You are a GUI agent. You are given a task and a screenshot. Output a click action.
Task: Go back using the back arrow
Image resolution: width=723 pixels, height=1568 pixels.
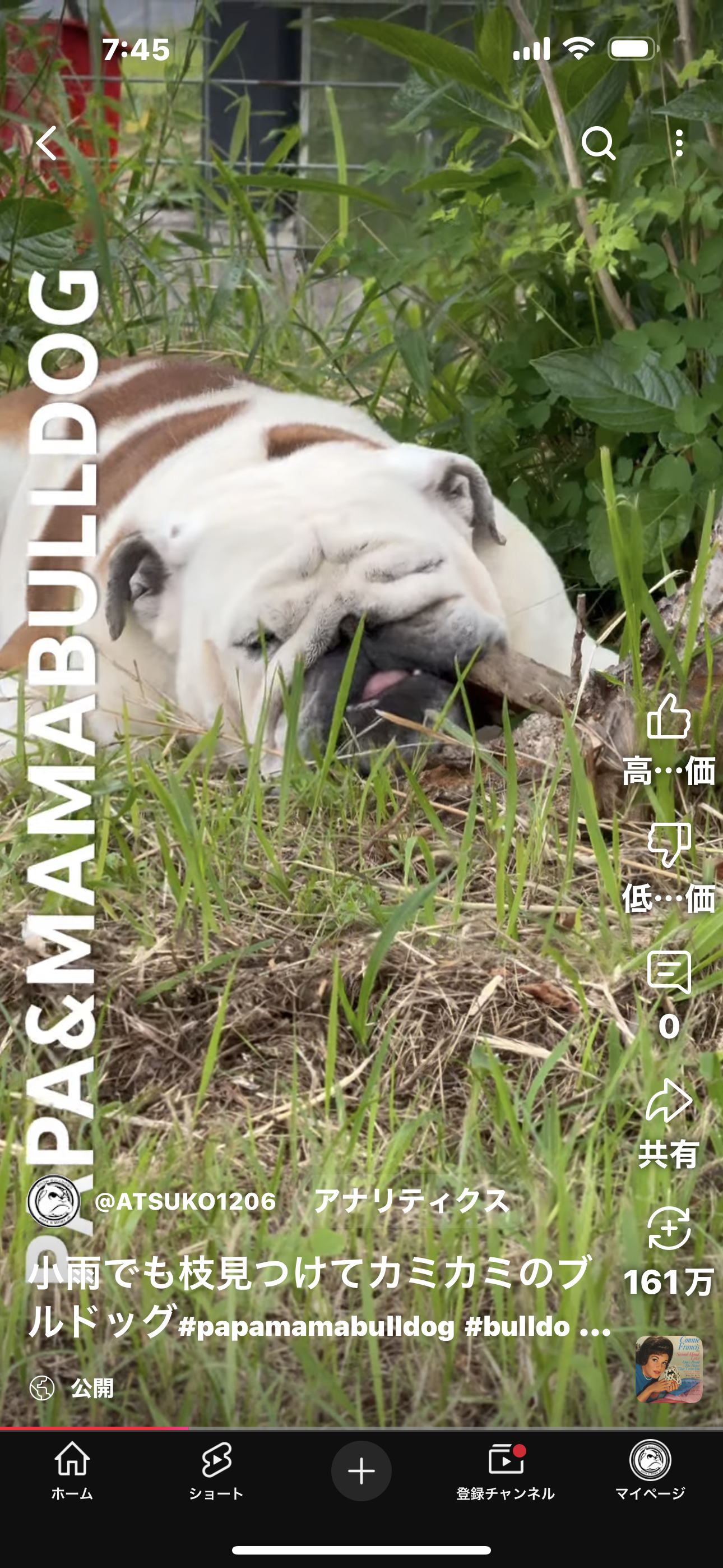[x=47, y=144]
